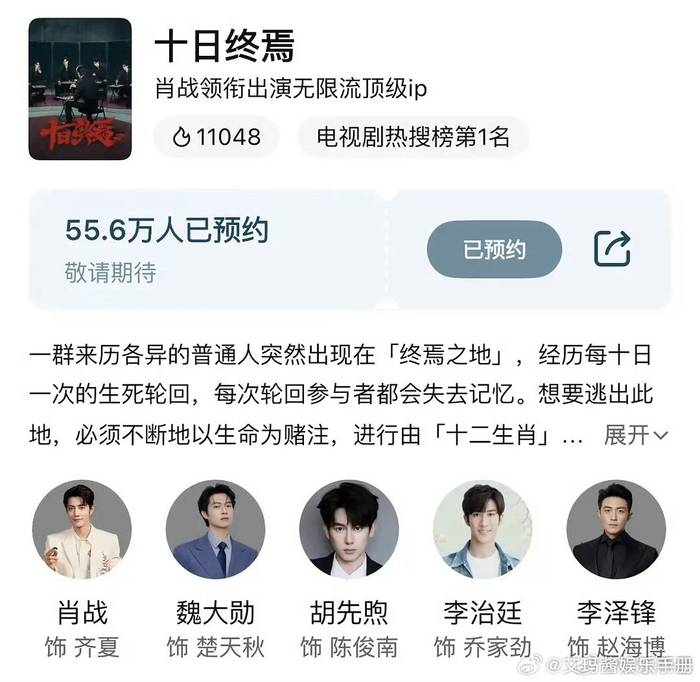Share the 十日终焉 drama page

[612, 249]
